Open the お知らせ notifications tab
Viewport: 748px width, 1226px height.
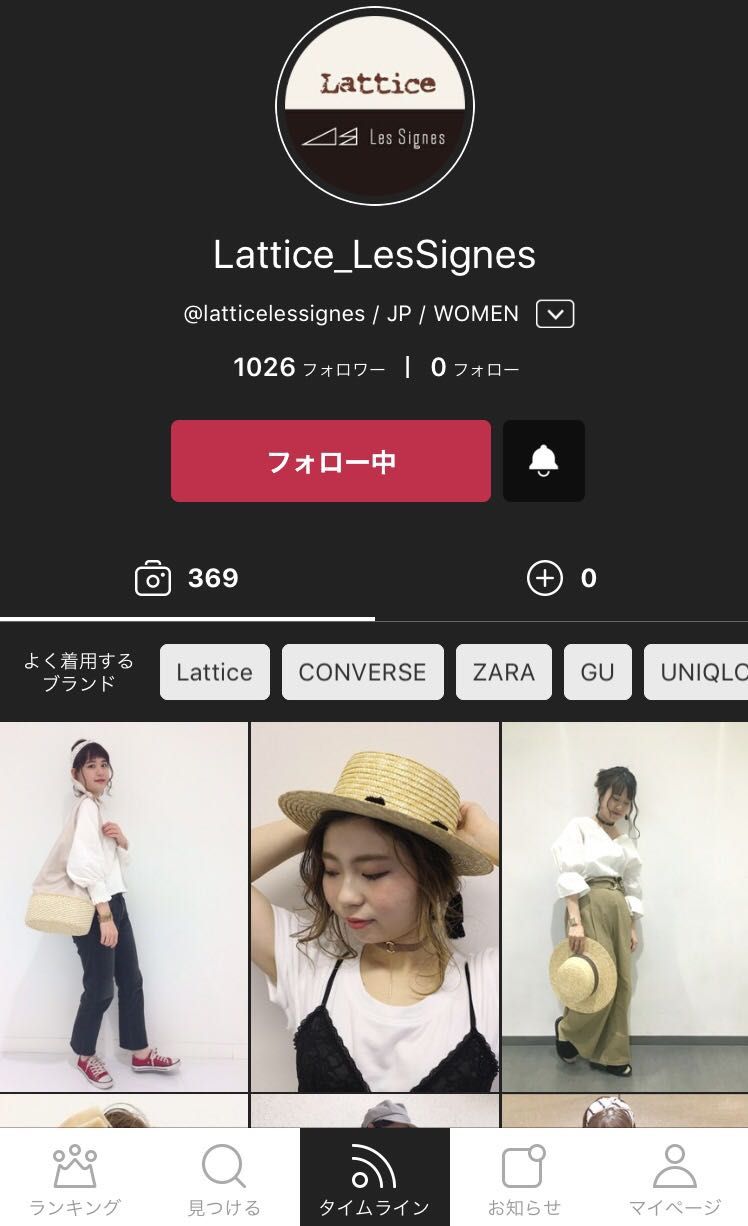pos(524,1178)
